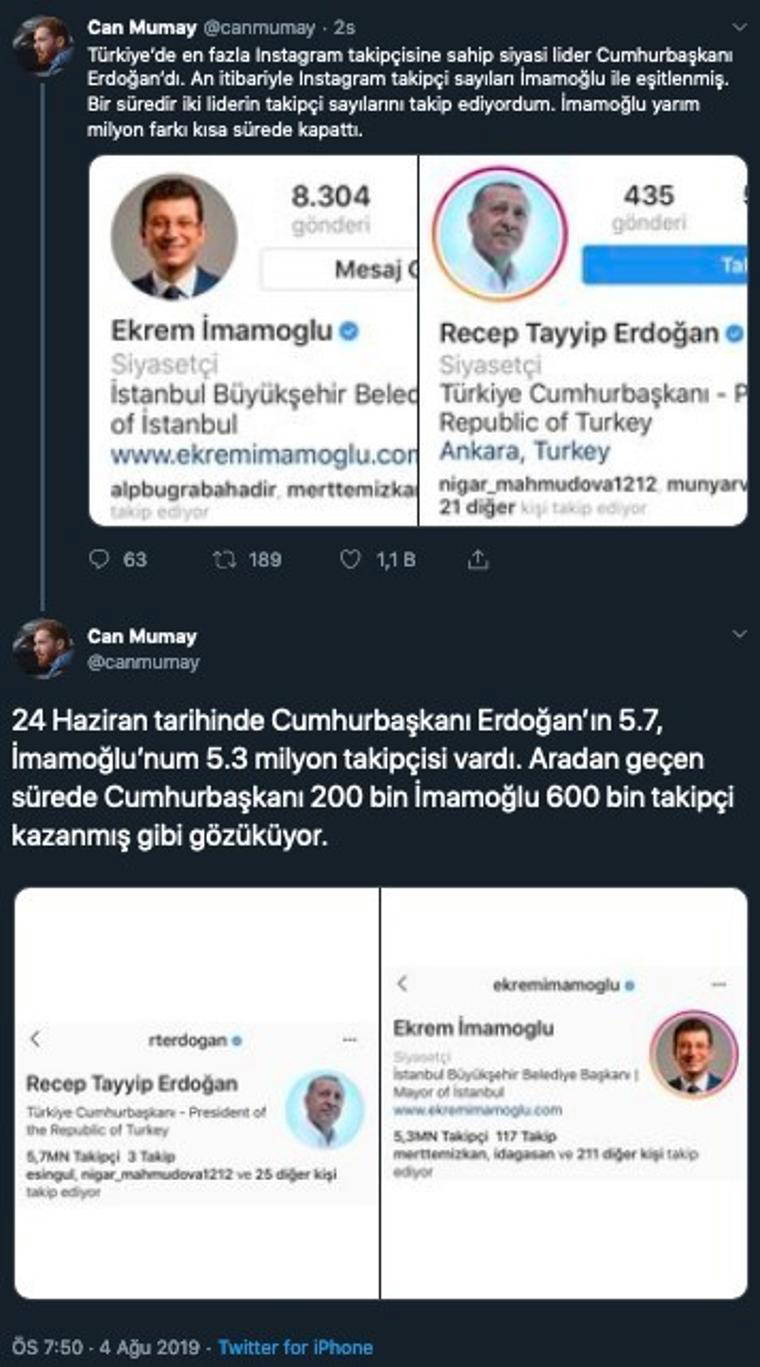Like the tweet with 1,1 B likes
Screen dimensions: 760x1367
350,559
